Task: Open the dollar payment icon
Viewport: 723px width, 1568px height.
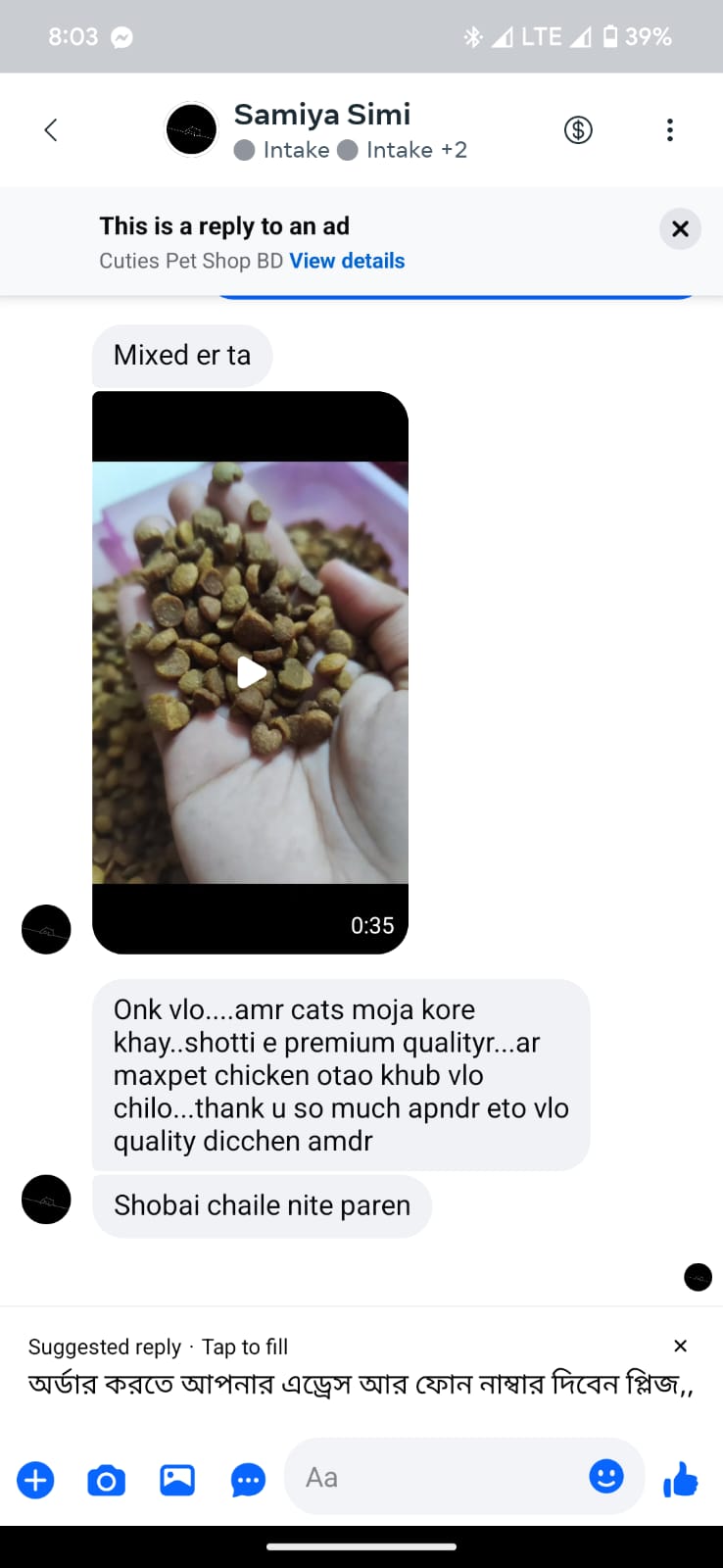Action: (x=578, y=129)
